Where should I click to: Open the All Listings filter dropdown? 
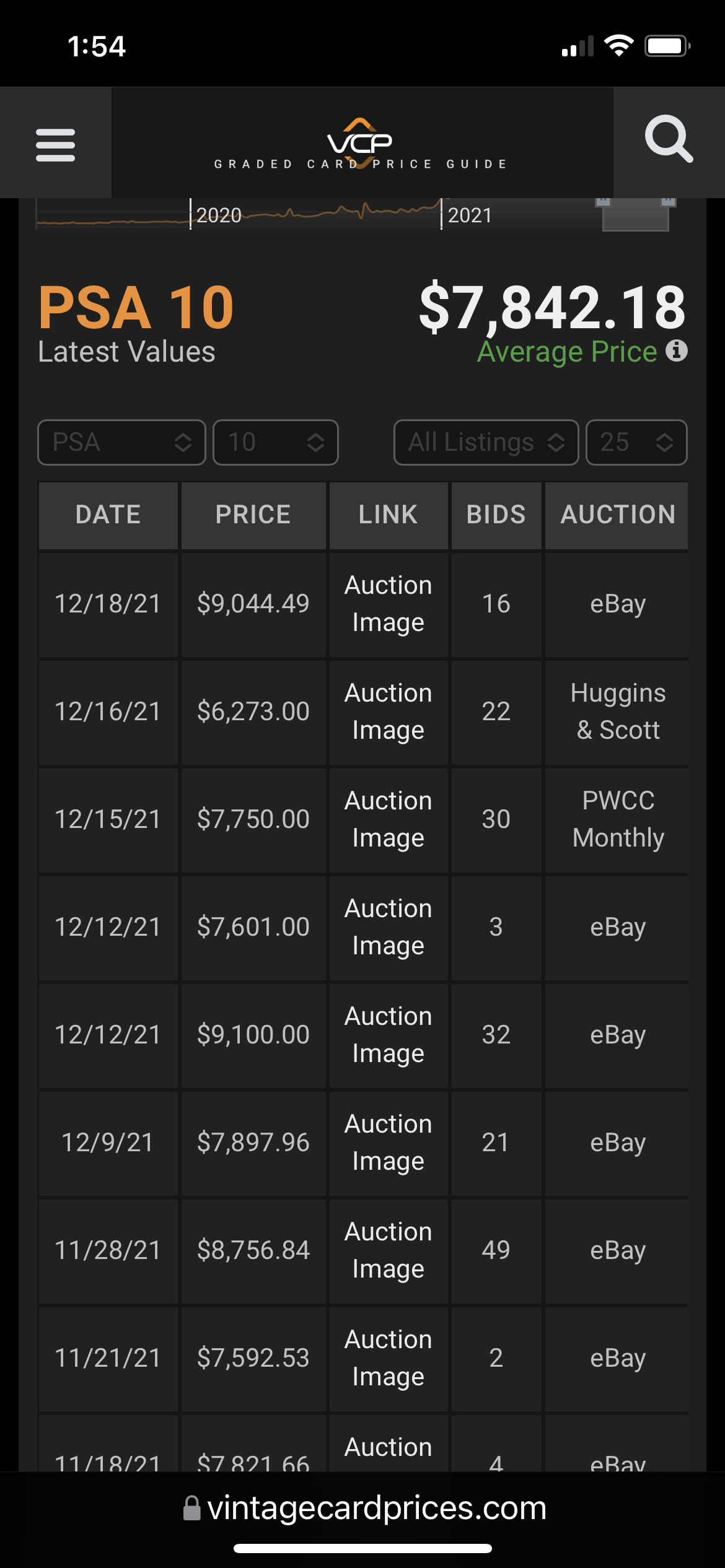(486, 442)
